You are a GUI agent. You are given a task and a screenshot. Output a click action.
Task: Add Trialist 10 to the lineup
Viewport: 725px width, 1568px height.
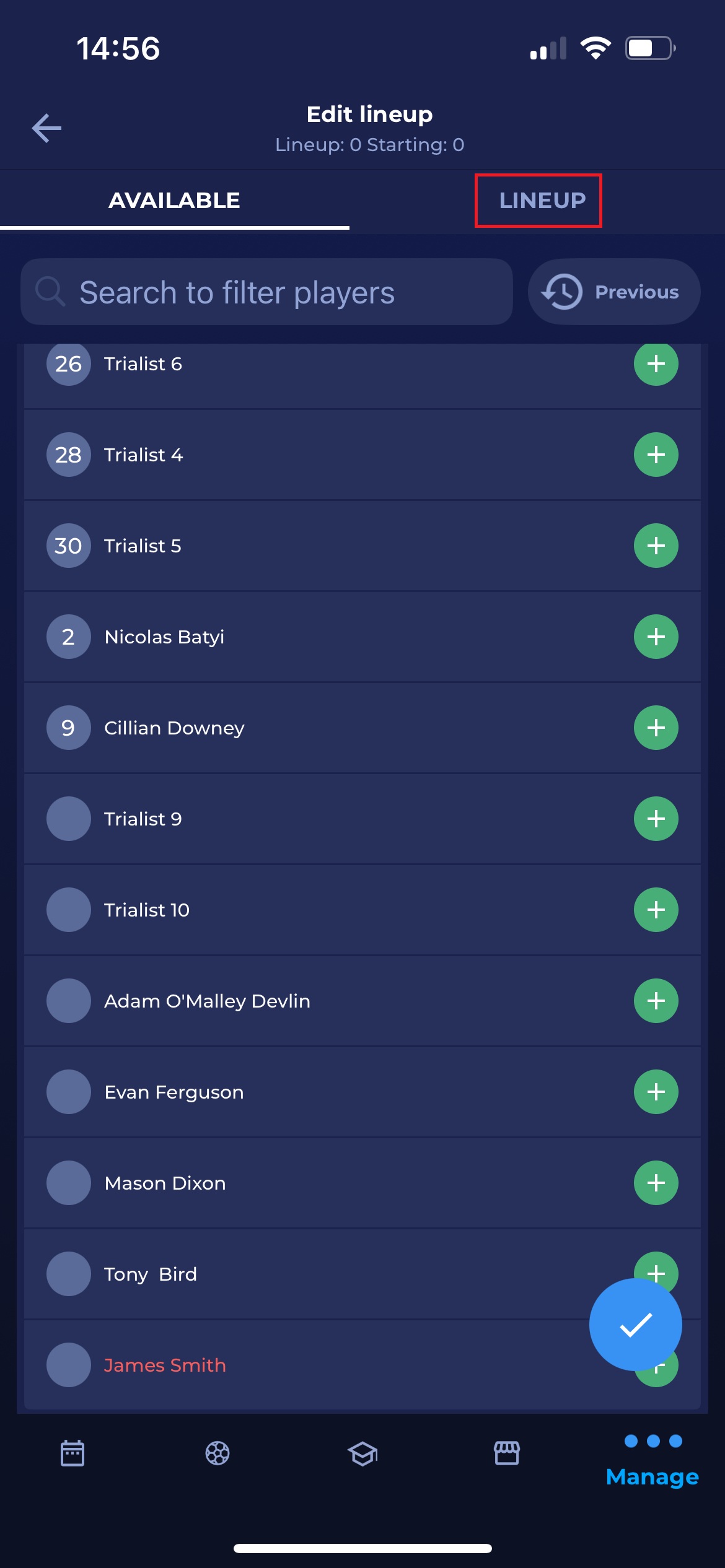point(656,910)
